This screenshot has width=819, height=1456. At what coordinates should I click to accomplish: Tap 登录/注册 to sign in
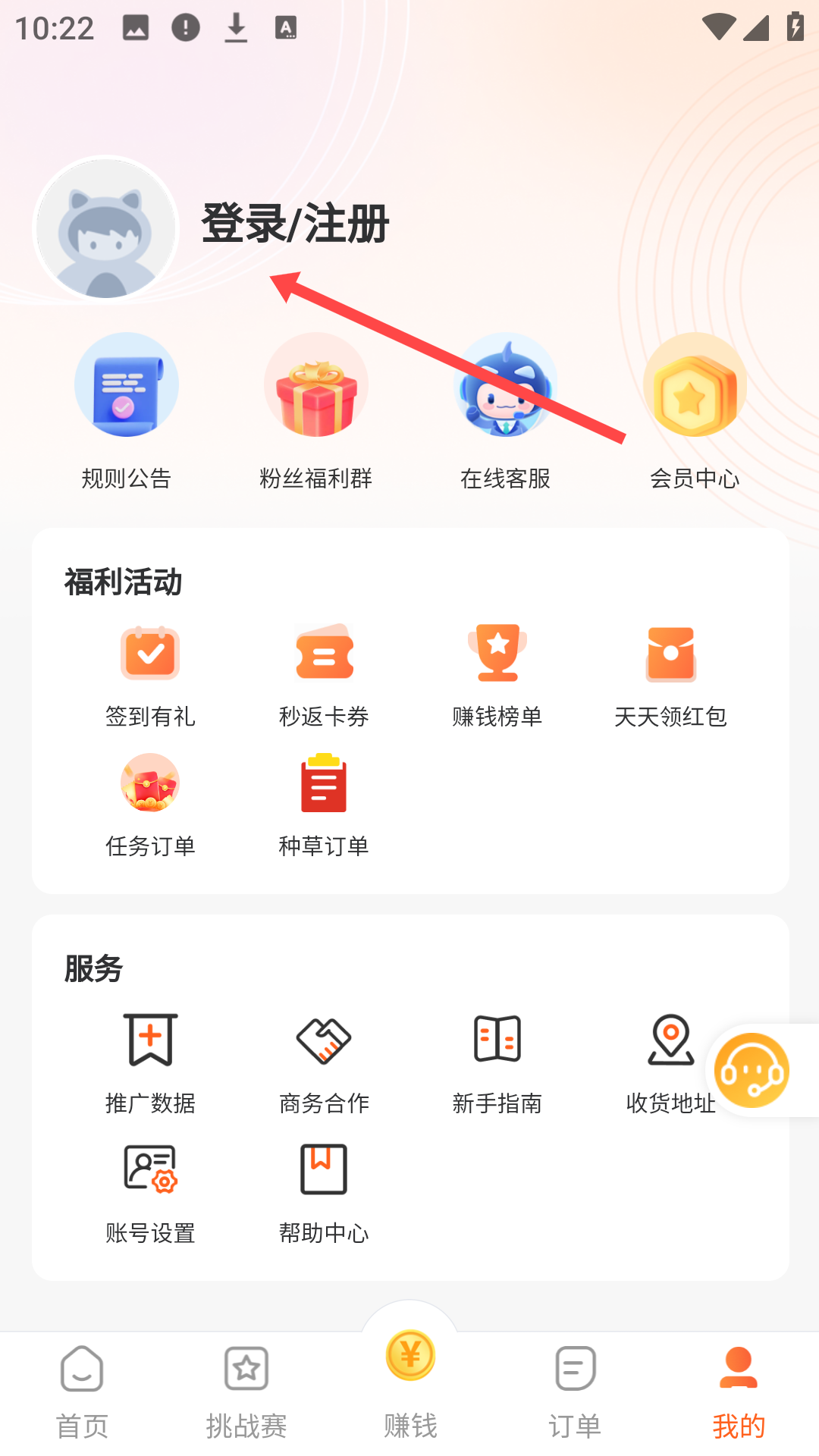point(295,224)
